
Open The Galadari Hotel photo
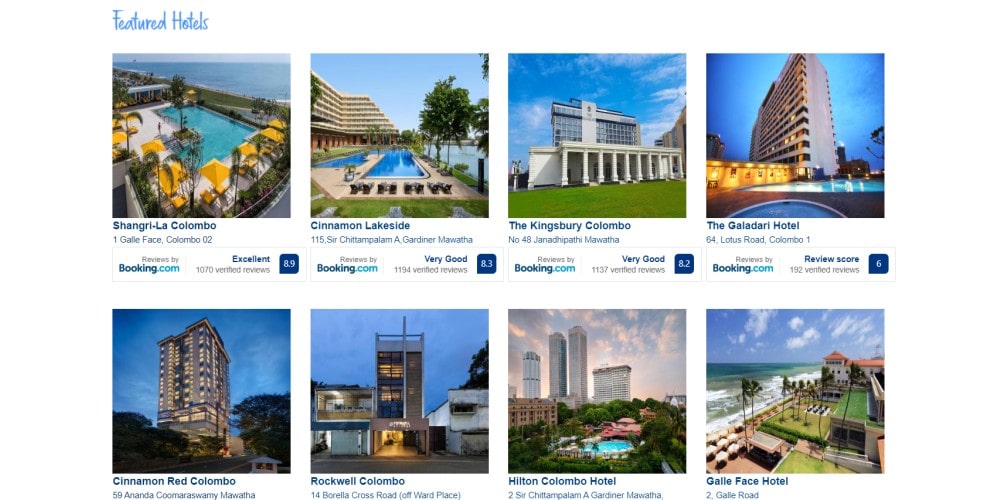click(x=795, y=136)
